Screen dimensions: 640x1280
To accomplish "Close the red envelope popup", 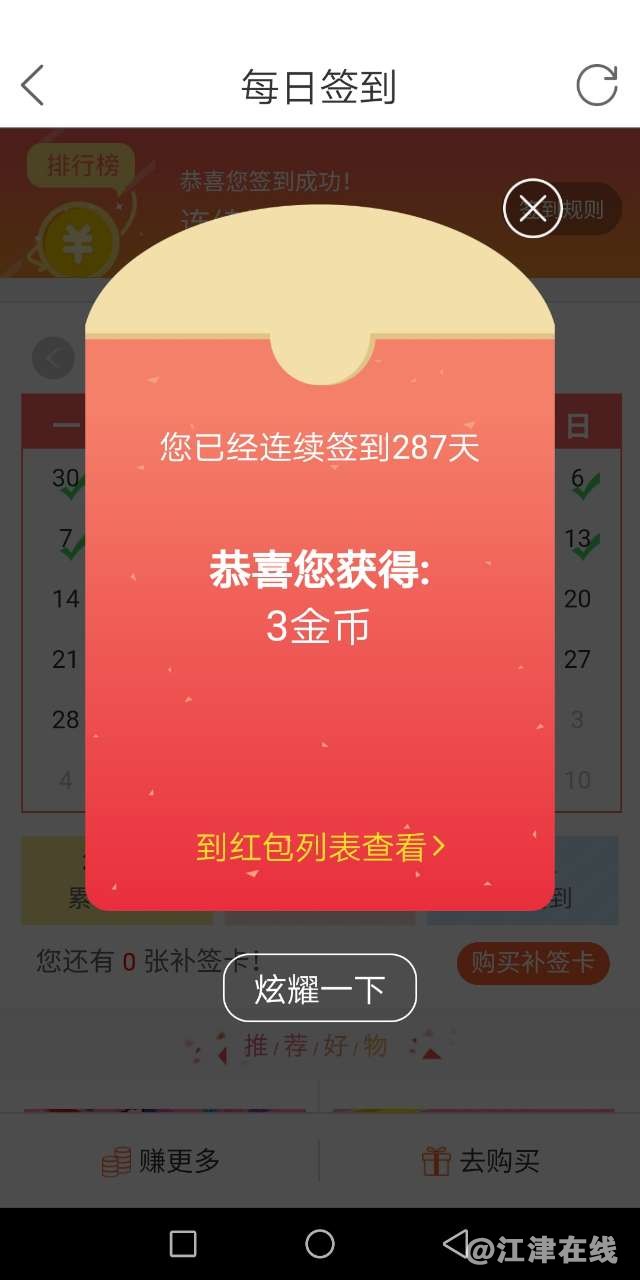I will [x=532, y=209].
